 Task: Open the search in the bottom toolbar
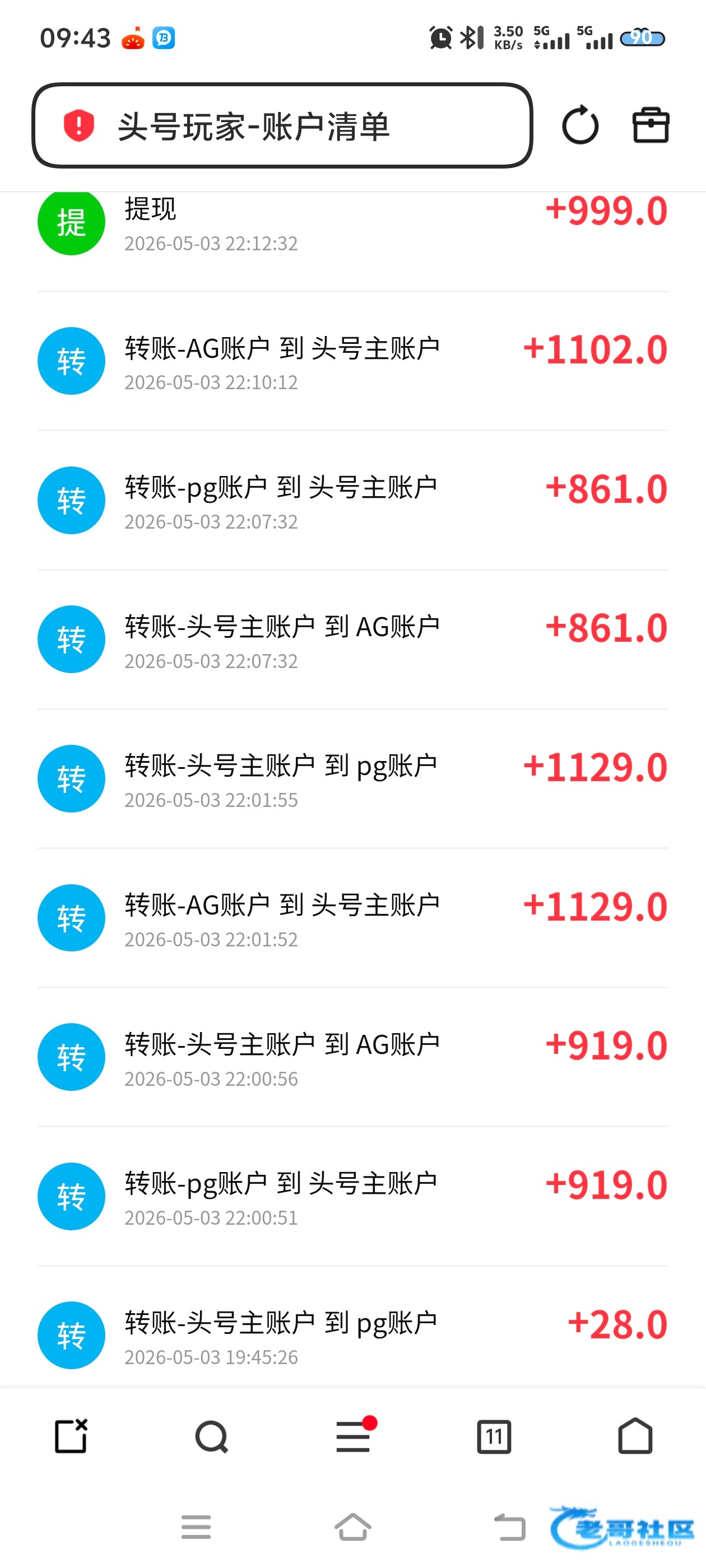[211, 1436]
